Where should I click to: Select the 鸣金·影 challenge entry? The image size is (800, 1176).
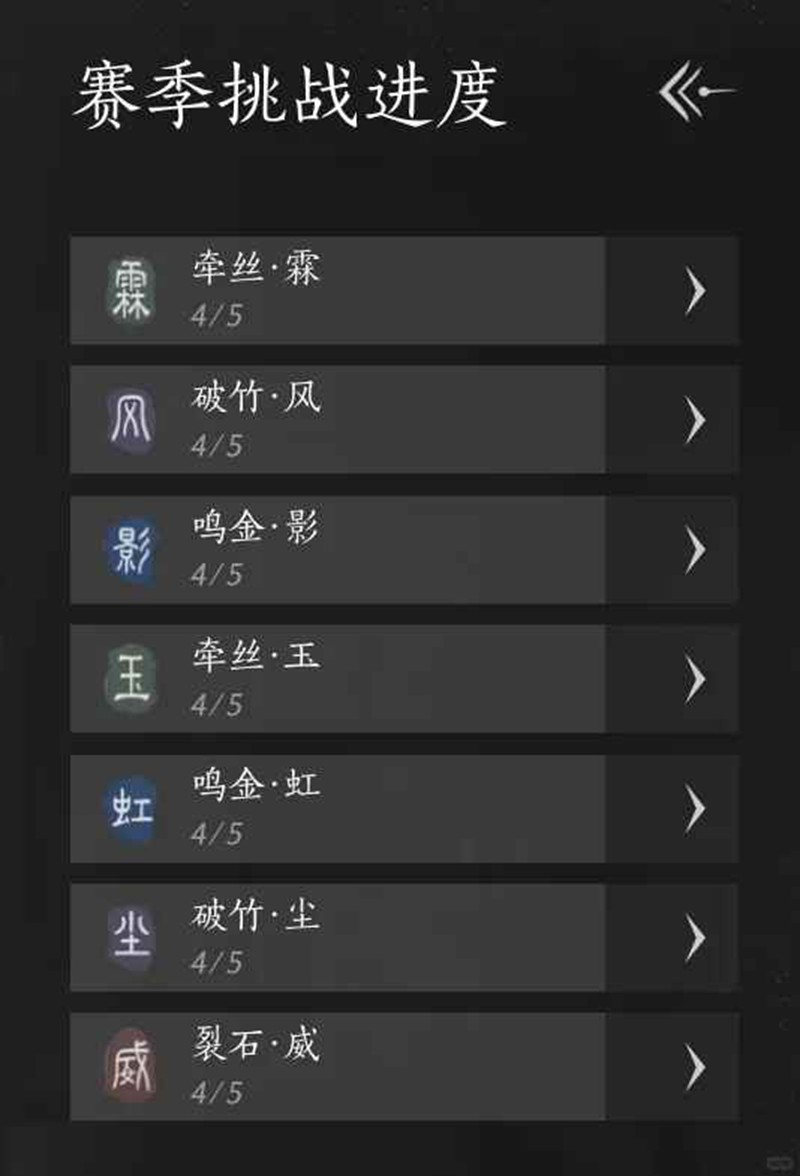tap(404, 549)
